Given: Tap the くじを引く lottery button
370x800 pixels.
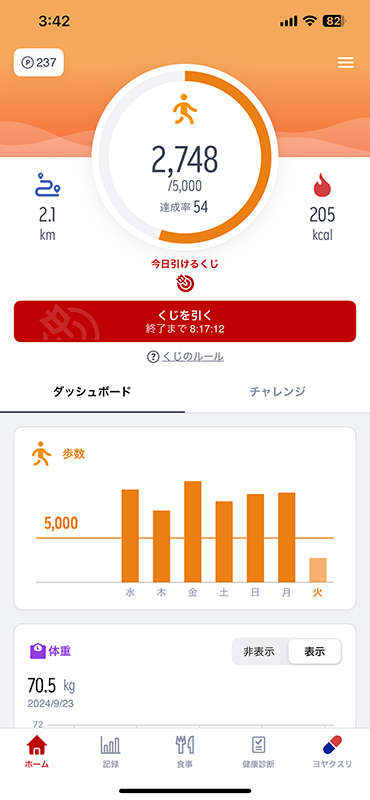Looking at the screenshot, I should click(185, 321).
